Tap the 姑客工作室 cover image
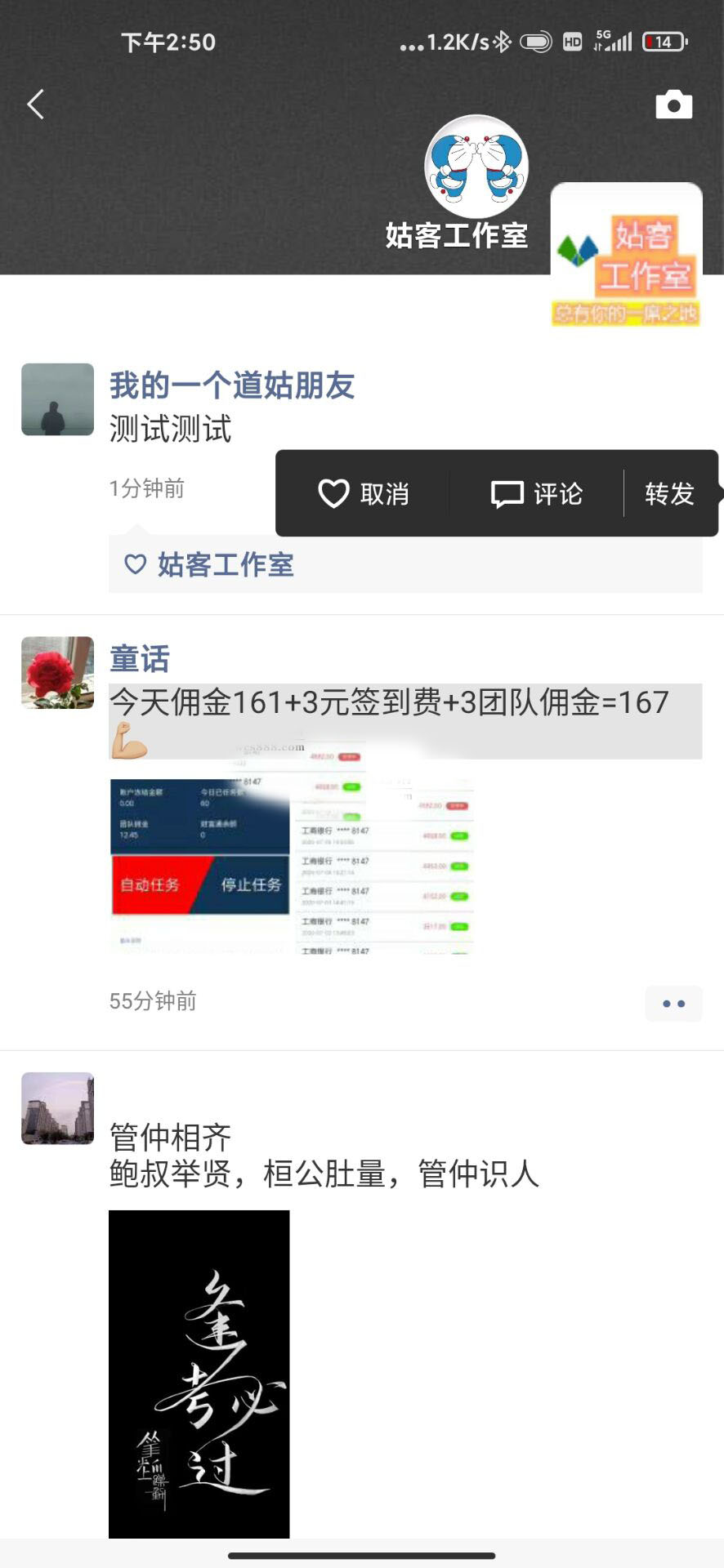The height and width of the screenshot is (1568, 724). (x=626, y=255)
